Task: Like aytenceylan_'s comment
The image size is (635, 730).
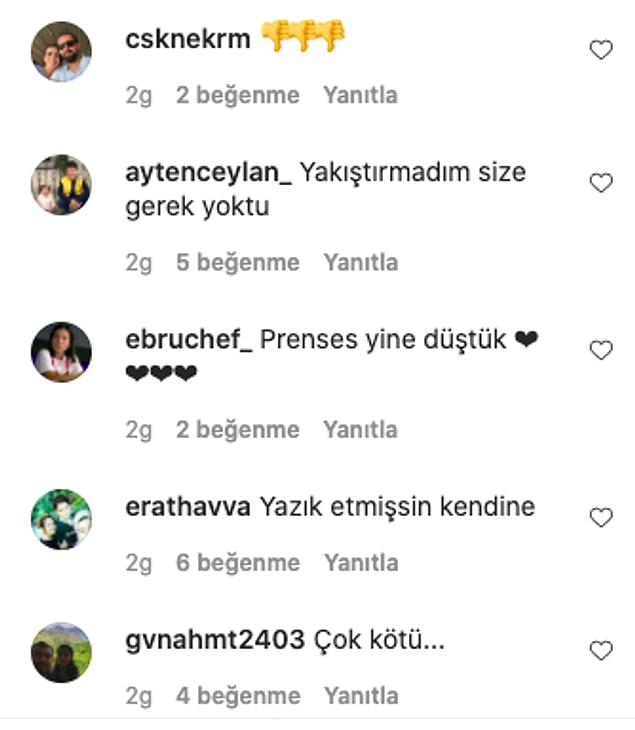Action: click(600, 183)
